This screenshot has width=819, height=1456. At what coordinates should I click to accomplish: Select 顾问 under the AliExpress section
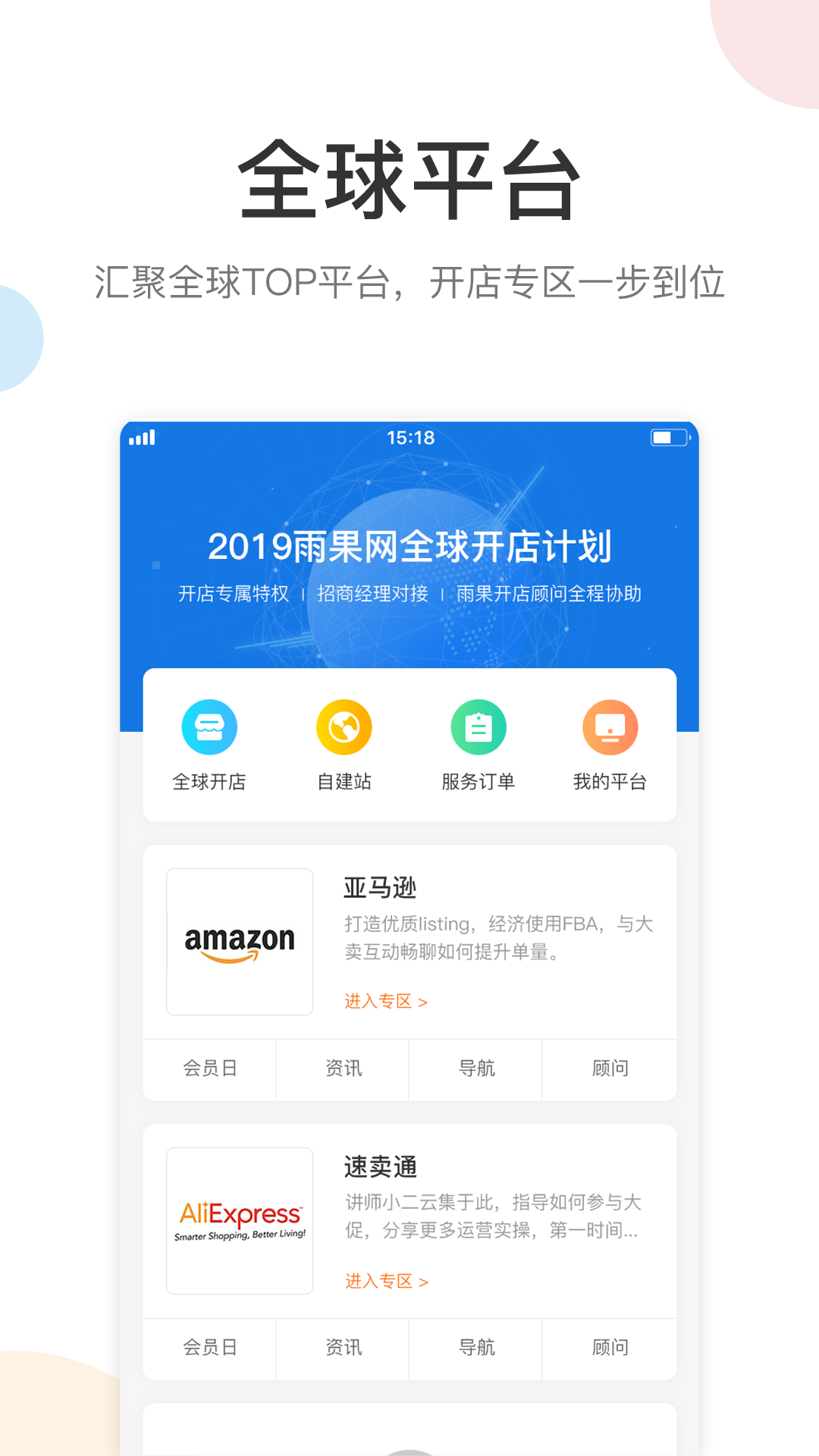point(610,1348)
